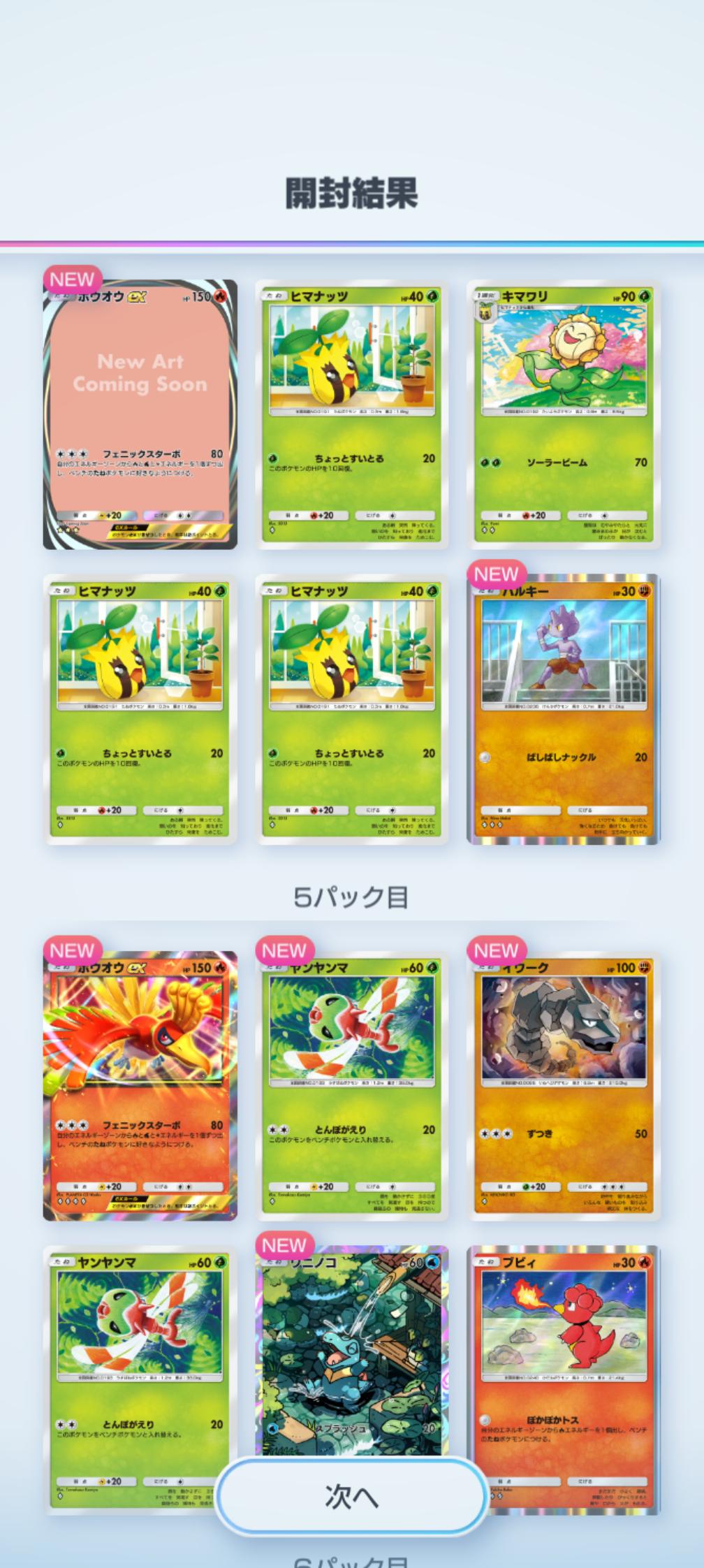Open the new ヤンヤンマ card in pack 5
The width and height of the screenshot is (704, 1568).
(352, 1086)
